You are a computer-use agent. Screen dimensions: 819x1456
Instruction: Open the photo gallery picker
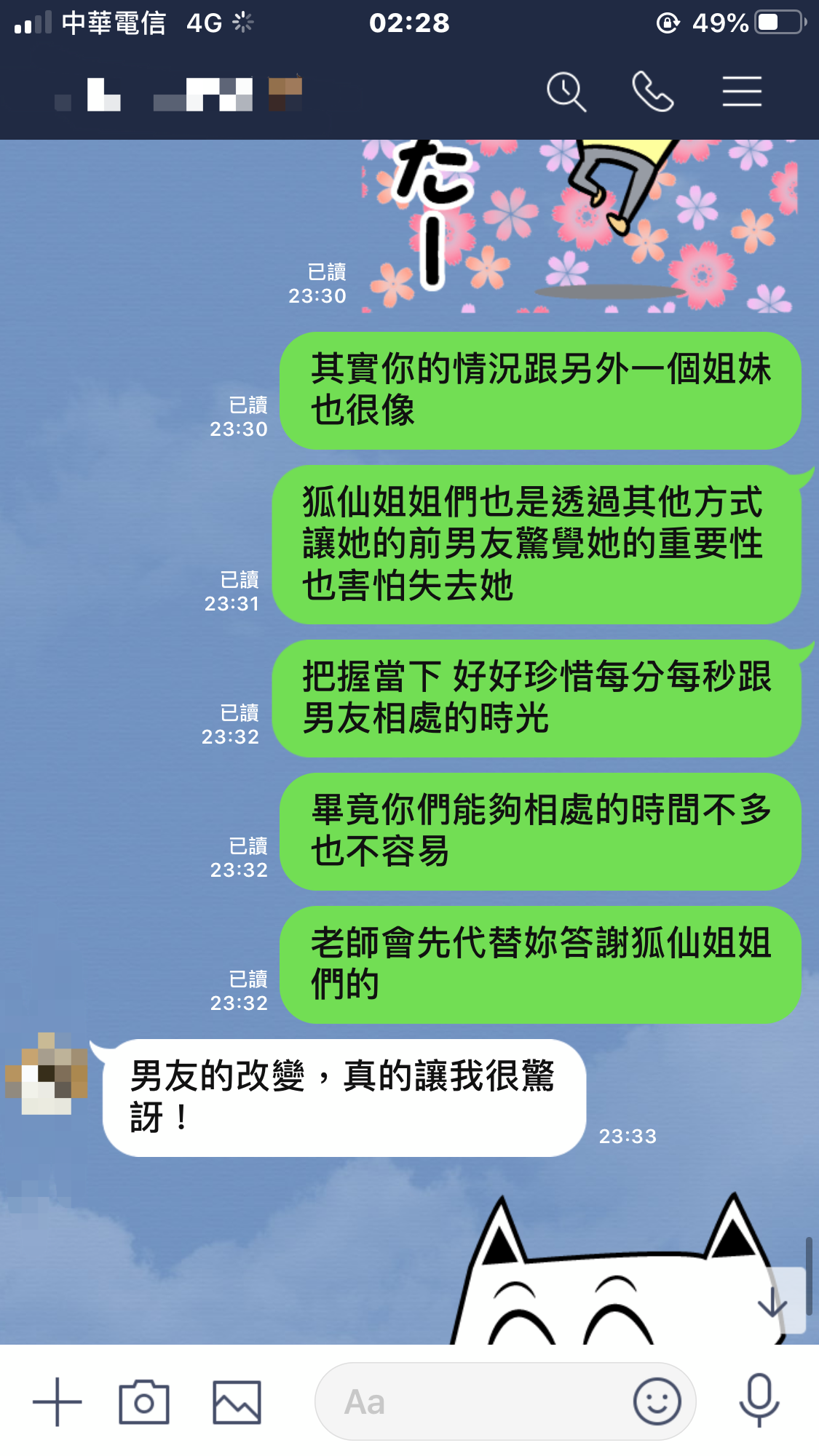pos(237,1401)
